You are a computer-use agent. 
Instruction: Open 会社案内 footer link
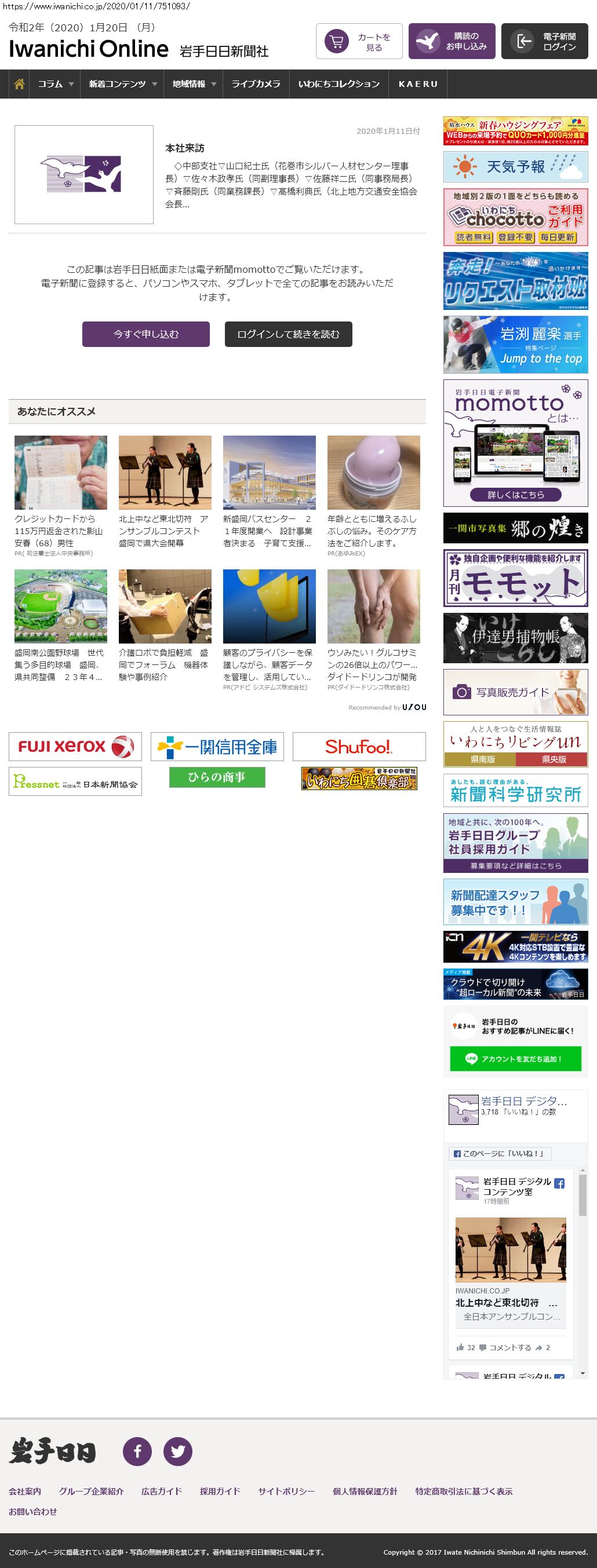pos(25,1492)
